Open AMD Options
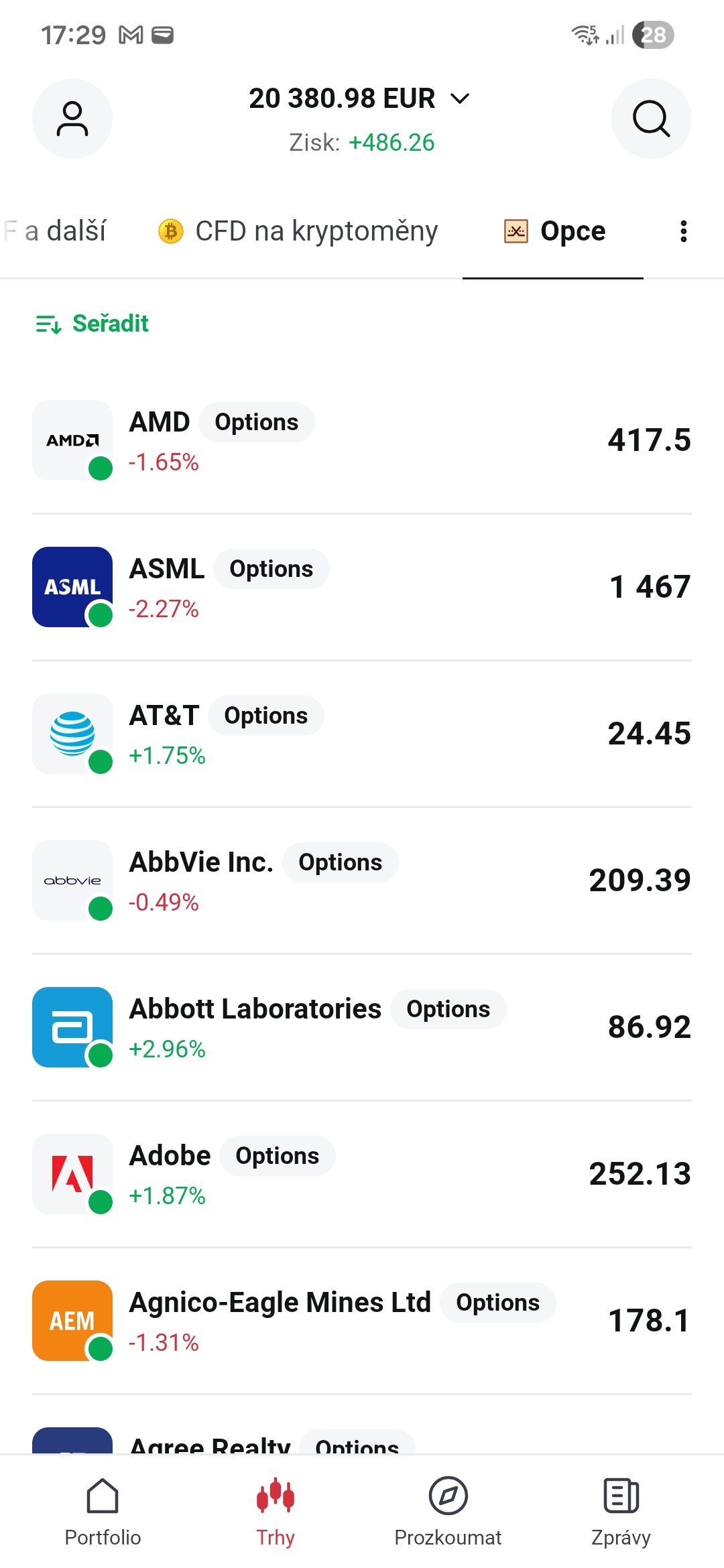Screen dimensions: 724x1568 [362, 441]
